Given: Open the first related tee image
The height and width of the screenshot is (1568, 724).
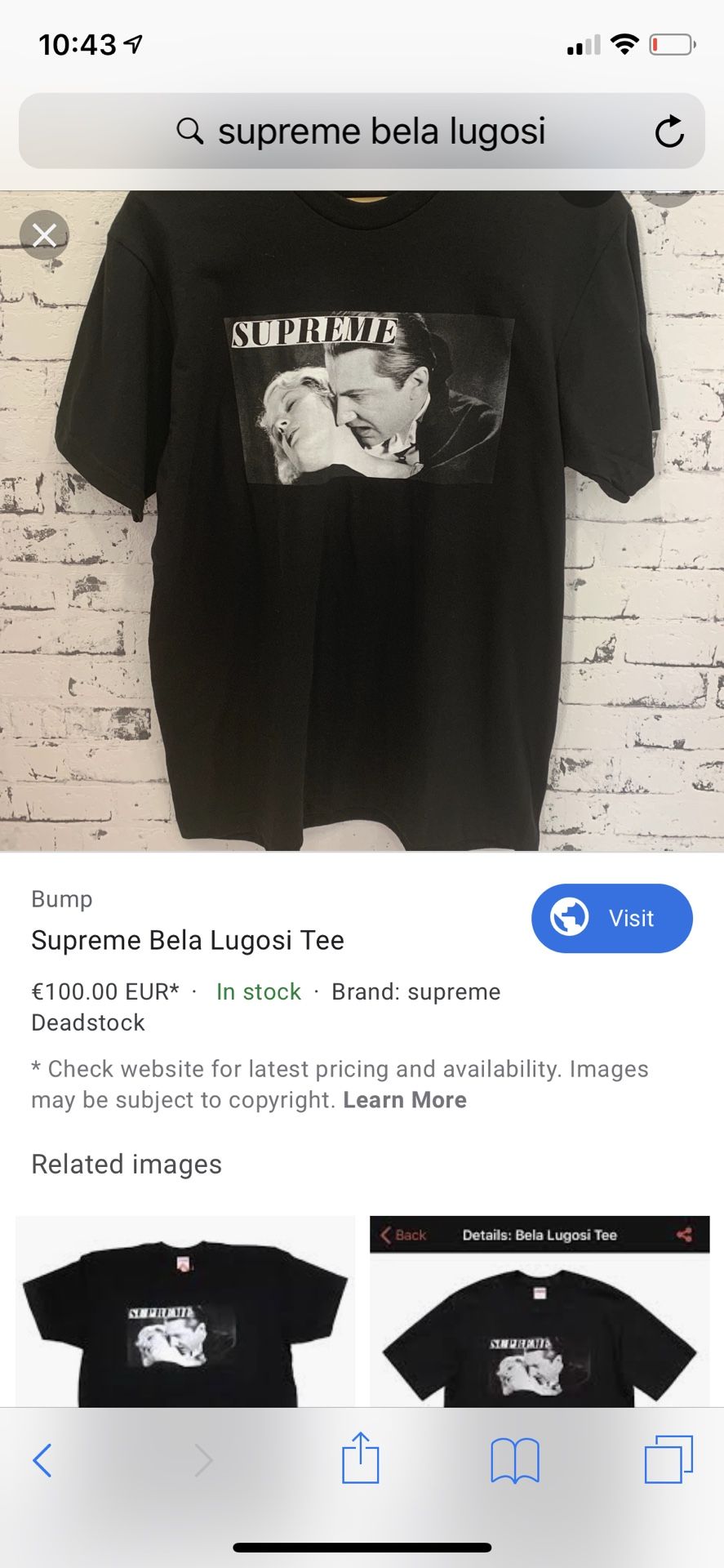Looking at the screenshot, I should coord(185,1311).
